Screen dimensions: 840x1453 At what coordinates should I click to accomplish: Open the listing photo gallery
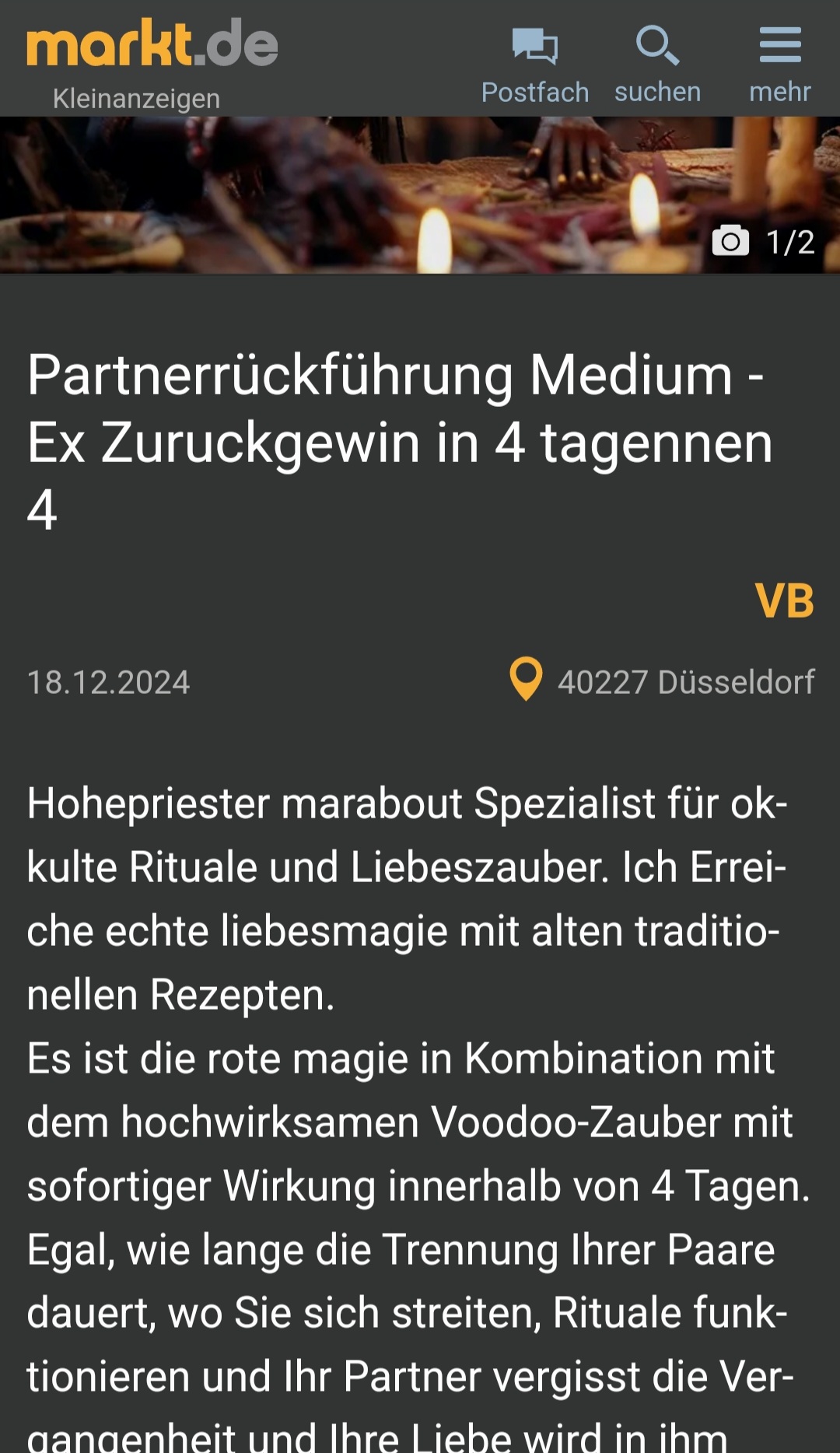(x=420, y=194)
